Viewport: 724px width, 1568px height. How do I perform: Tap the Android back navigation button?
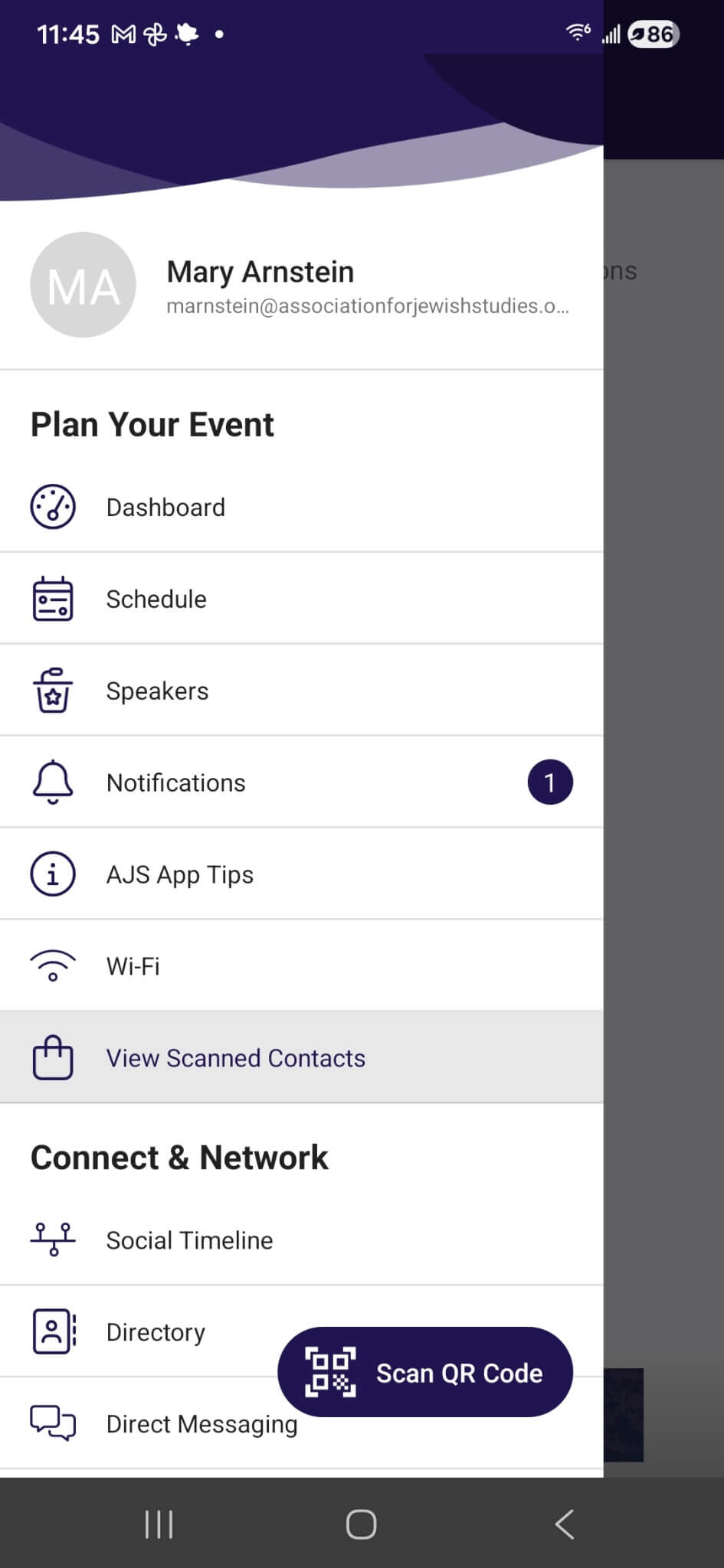point(565,1524)
